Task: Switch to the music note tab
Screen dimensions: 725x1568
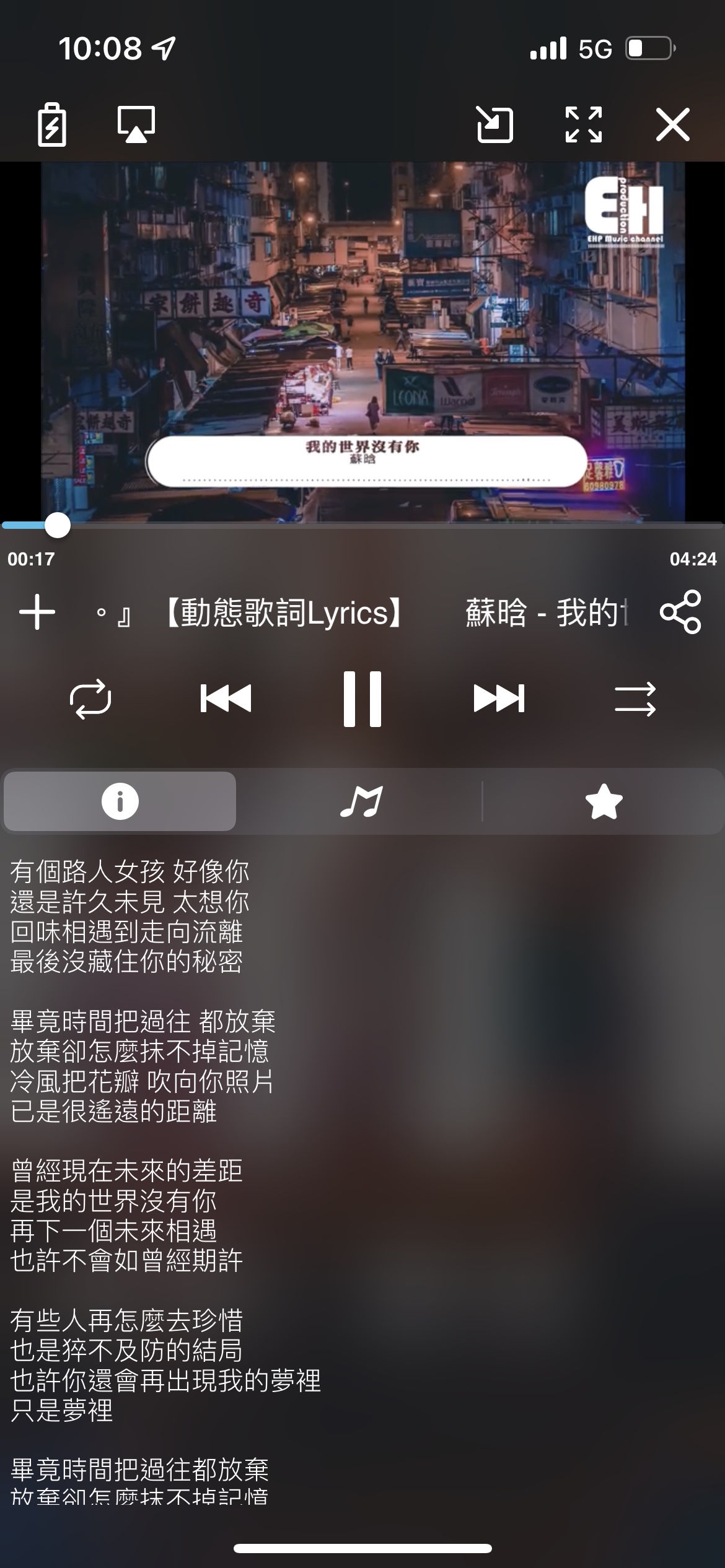Action: pos(361,801)
